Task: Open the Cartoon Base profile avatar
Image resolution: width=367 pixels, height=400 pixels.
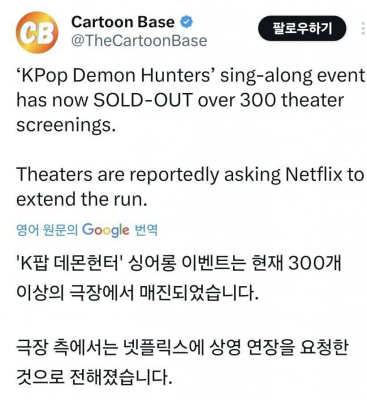Action: tap(37, 32)
